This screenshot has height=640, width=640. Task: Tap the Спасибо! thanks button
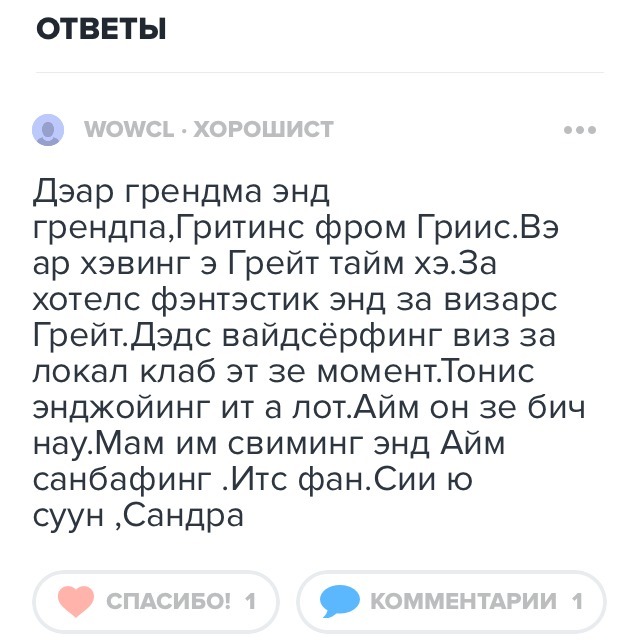156,601
